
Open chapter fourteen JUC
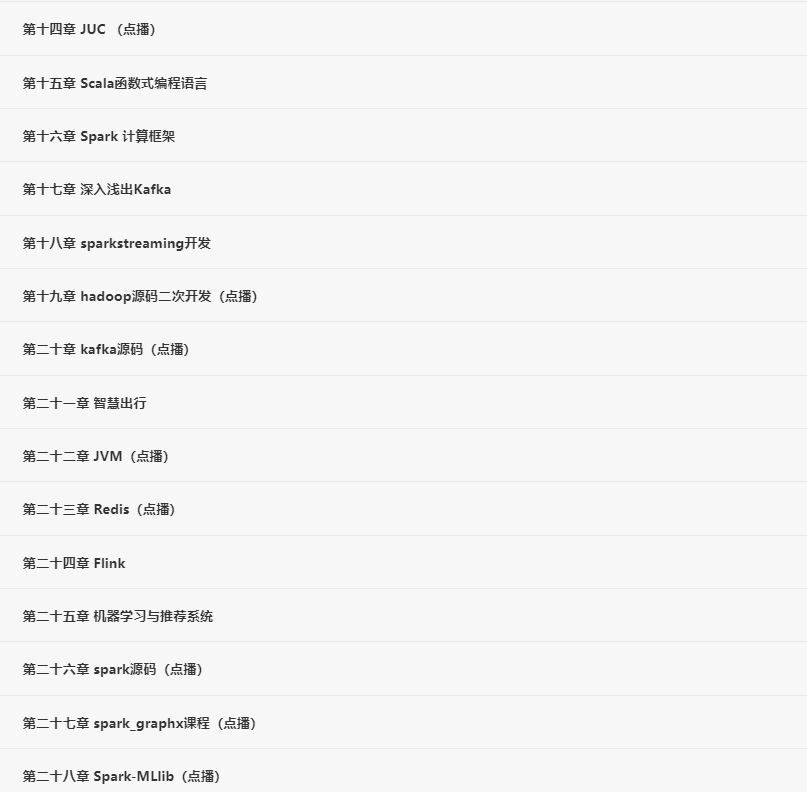coord(89,29)
